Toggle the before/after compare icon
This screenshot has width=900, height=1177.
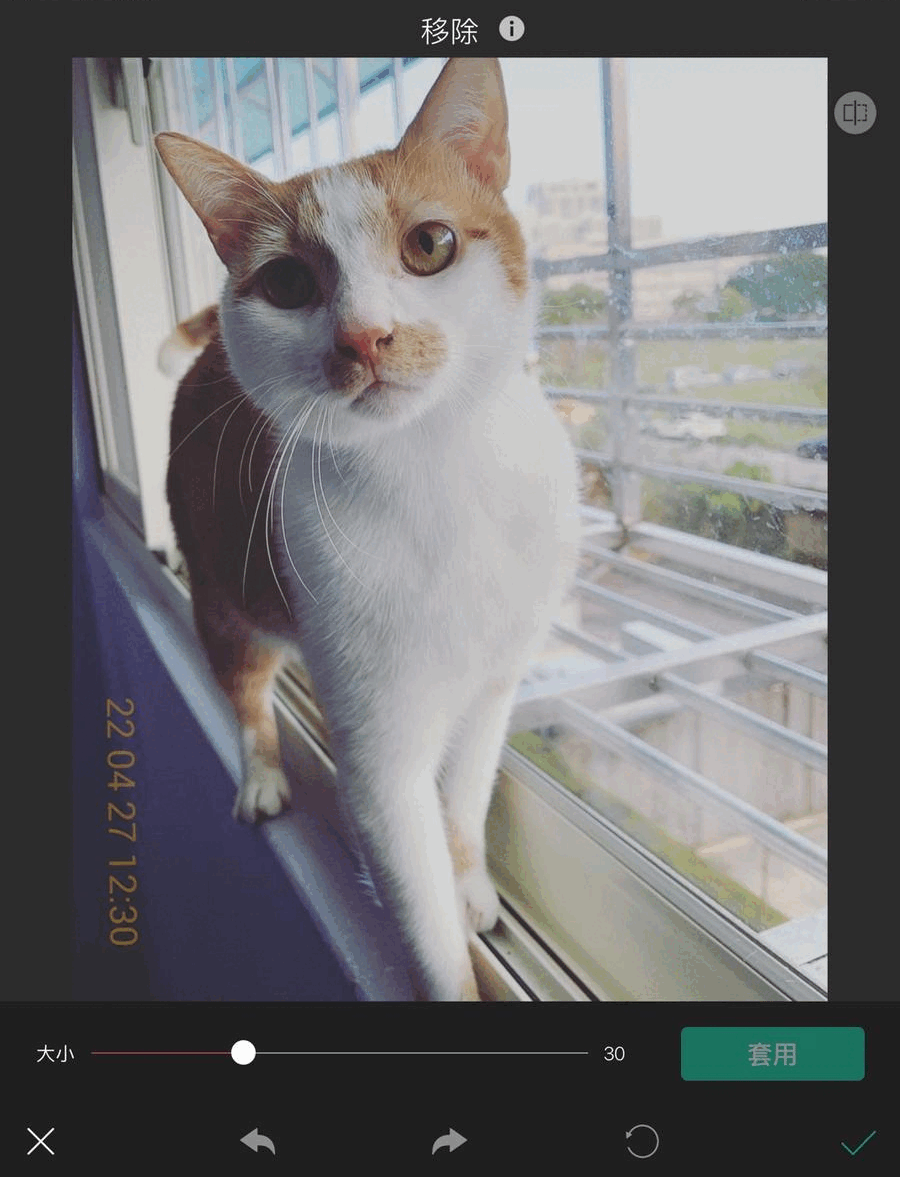855,113
